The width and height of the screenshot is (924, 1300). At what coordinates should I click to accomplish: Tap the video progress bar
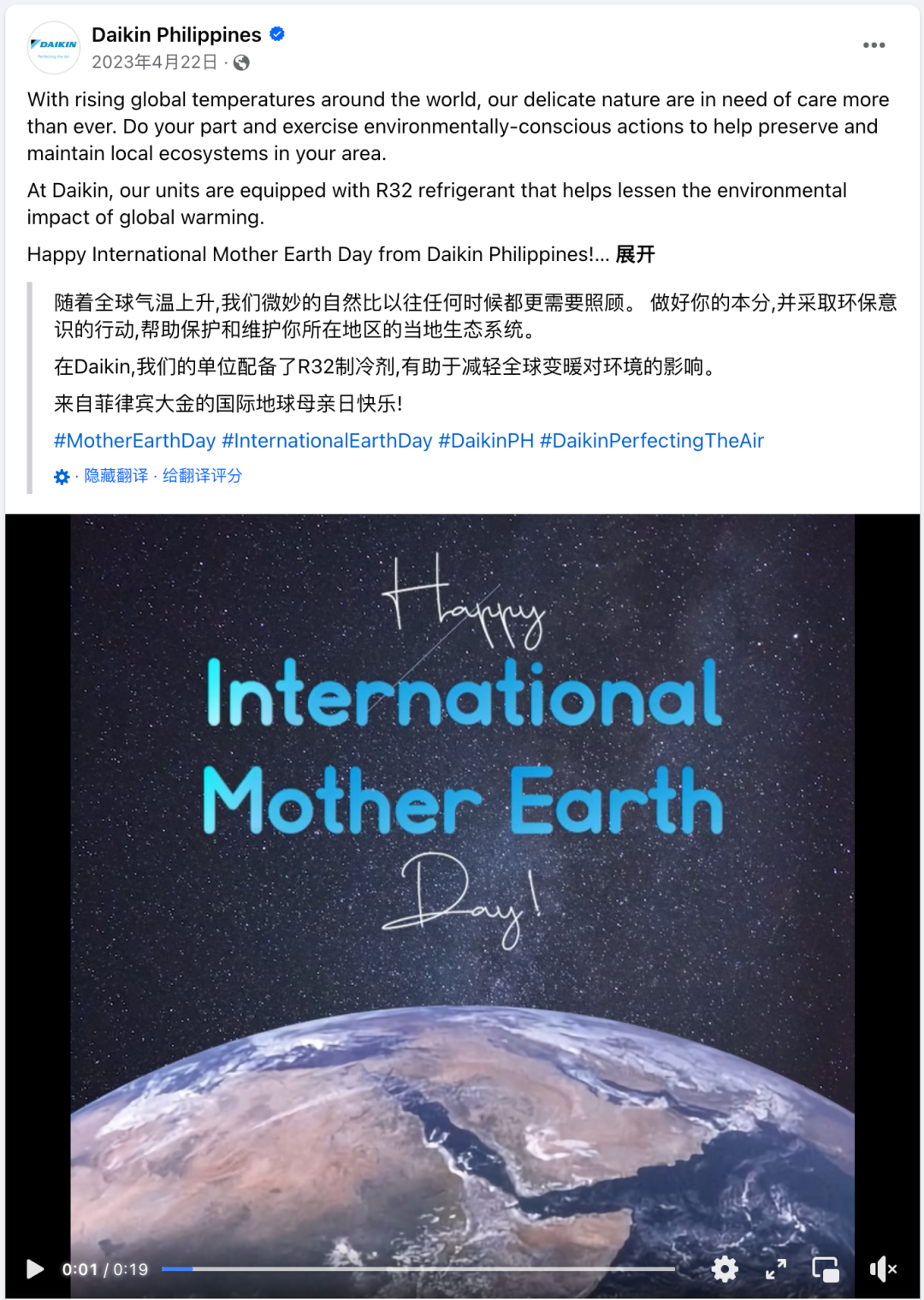pyautogui.click(x=419, y=1269)
